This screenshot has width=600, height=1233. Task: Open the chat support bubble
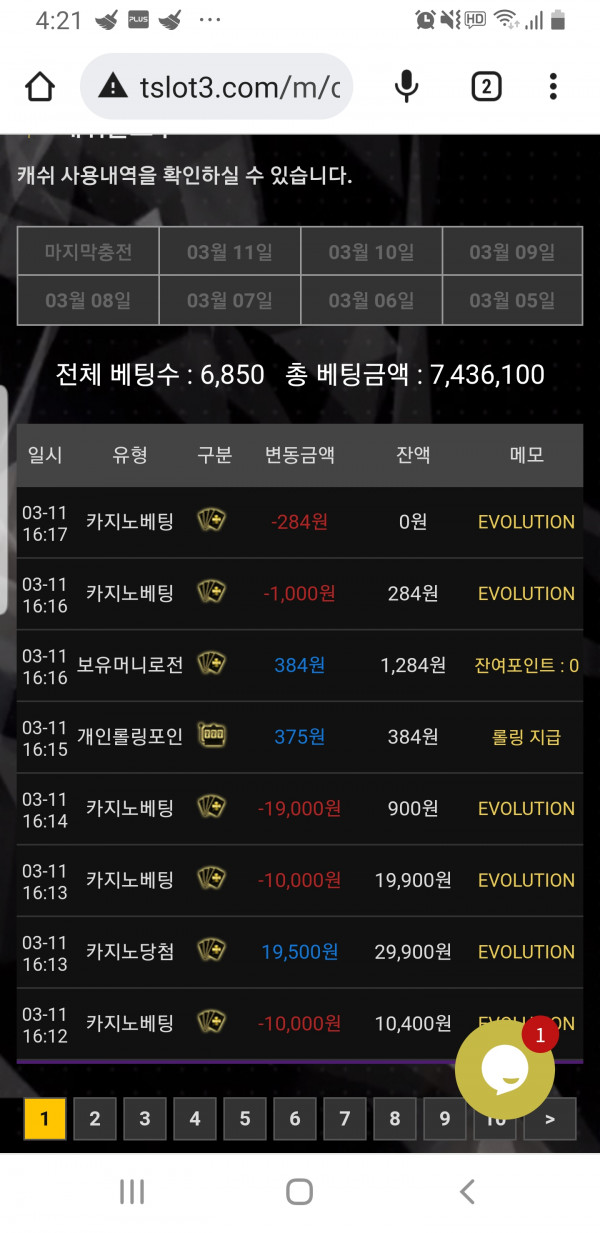(505, 1068)
